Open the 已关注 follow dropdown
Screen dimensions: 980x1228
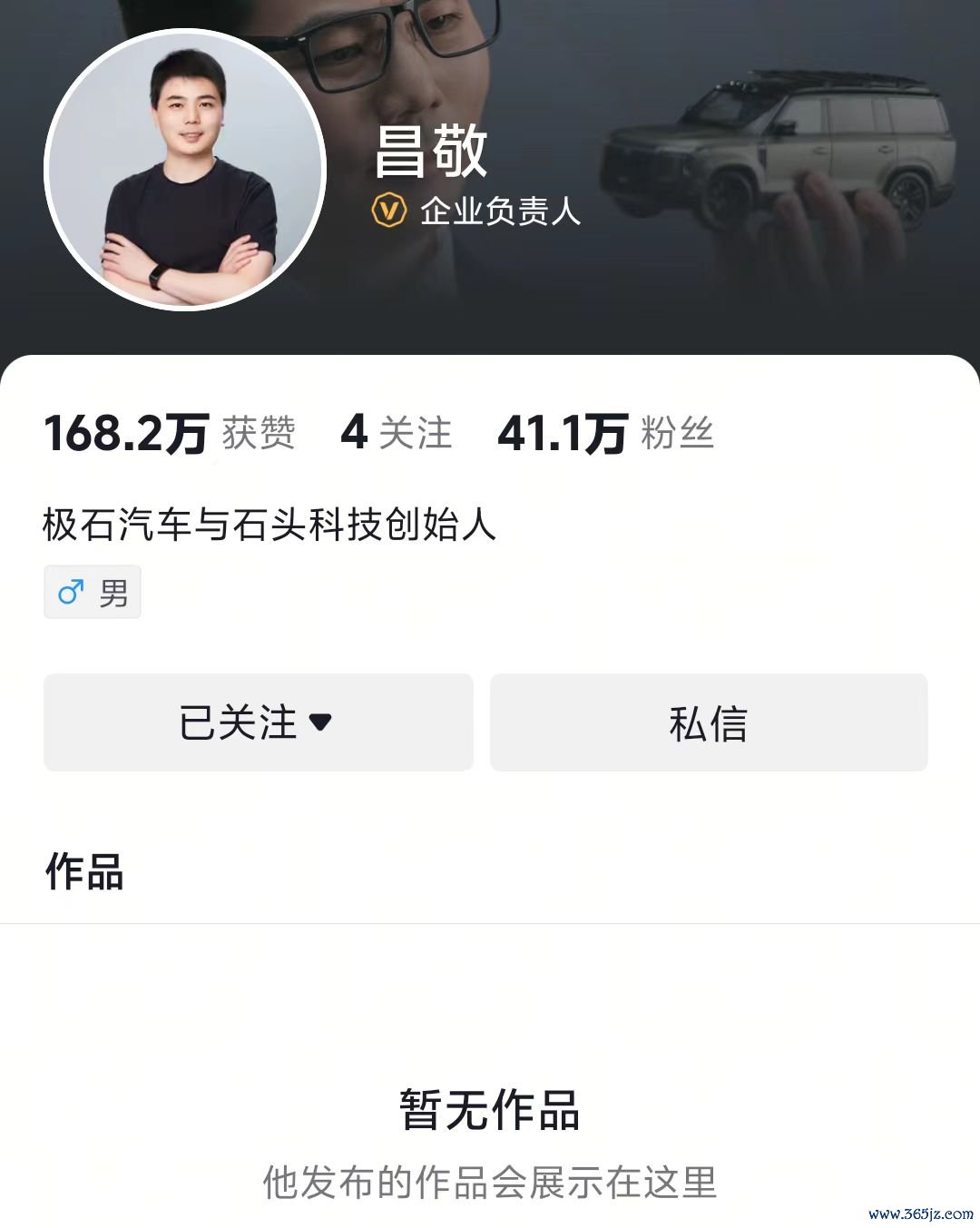pos(258,722)
